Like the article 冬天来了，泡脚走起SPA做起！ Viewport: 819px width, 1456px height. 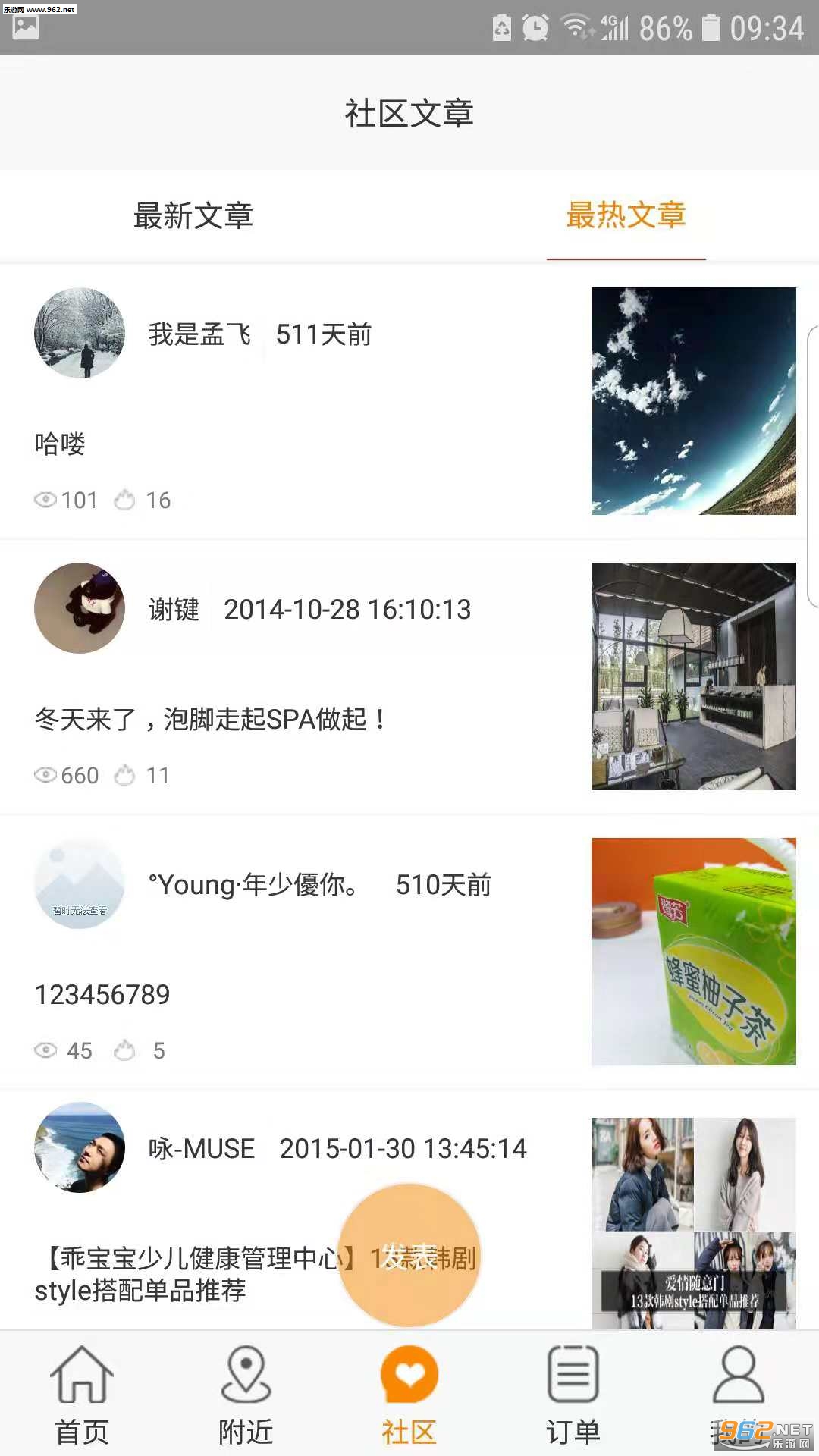pyautogui.click(x=125, y=776)
